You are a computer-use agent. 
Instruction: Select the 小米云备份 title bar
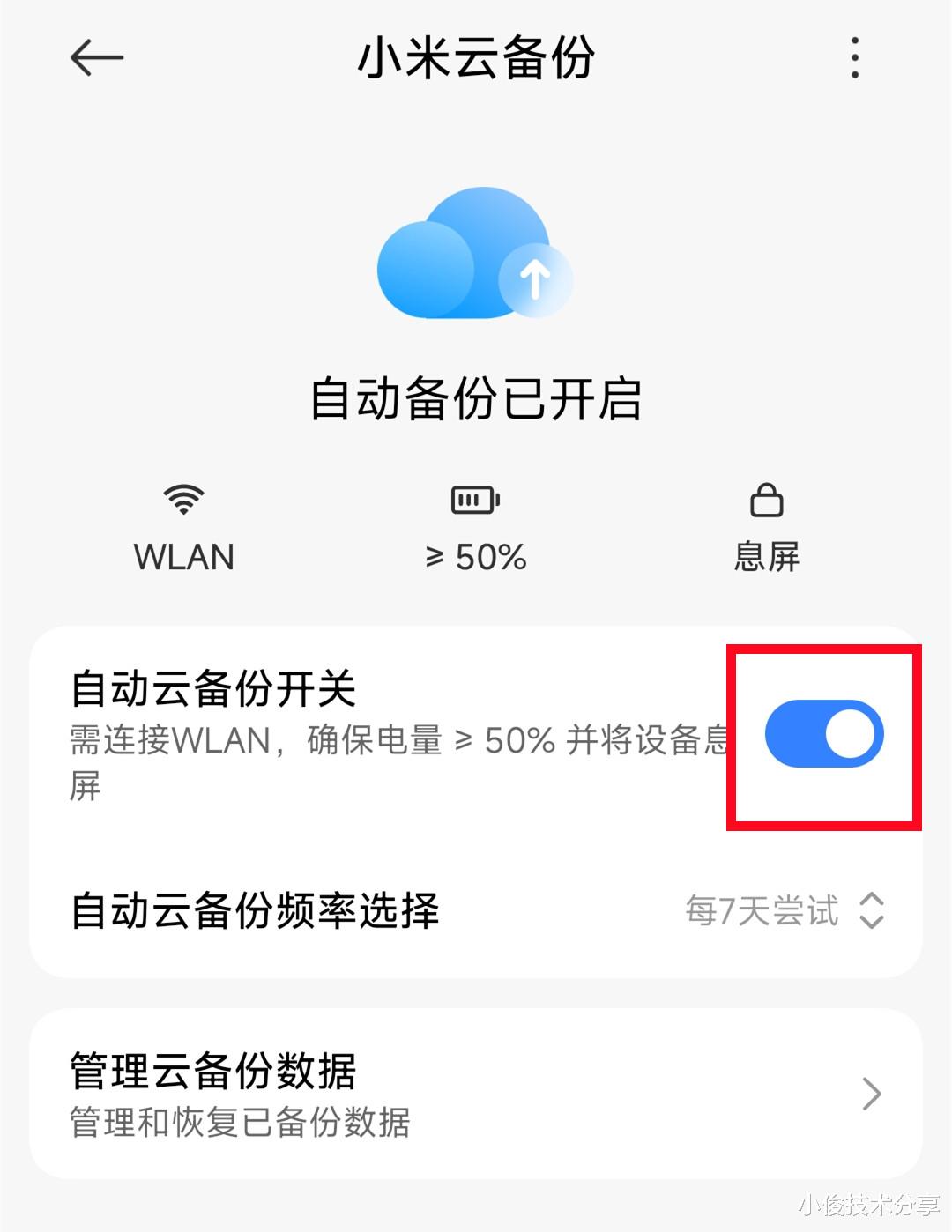coord(476,57)
